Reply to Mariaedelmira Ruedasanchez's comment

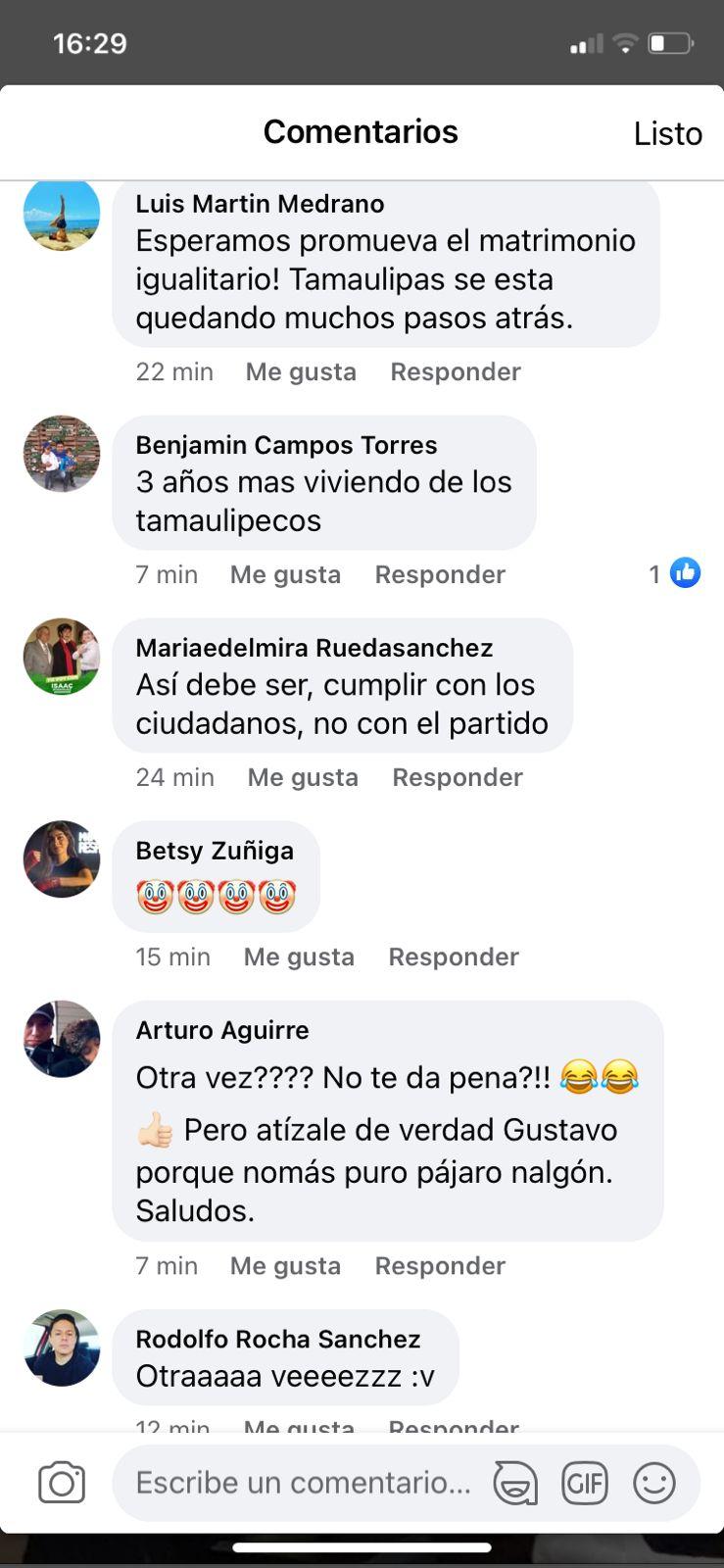(457, 778)
